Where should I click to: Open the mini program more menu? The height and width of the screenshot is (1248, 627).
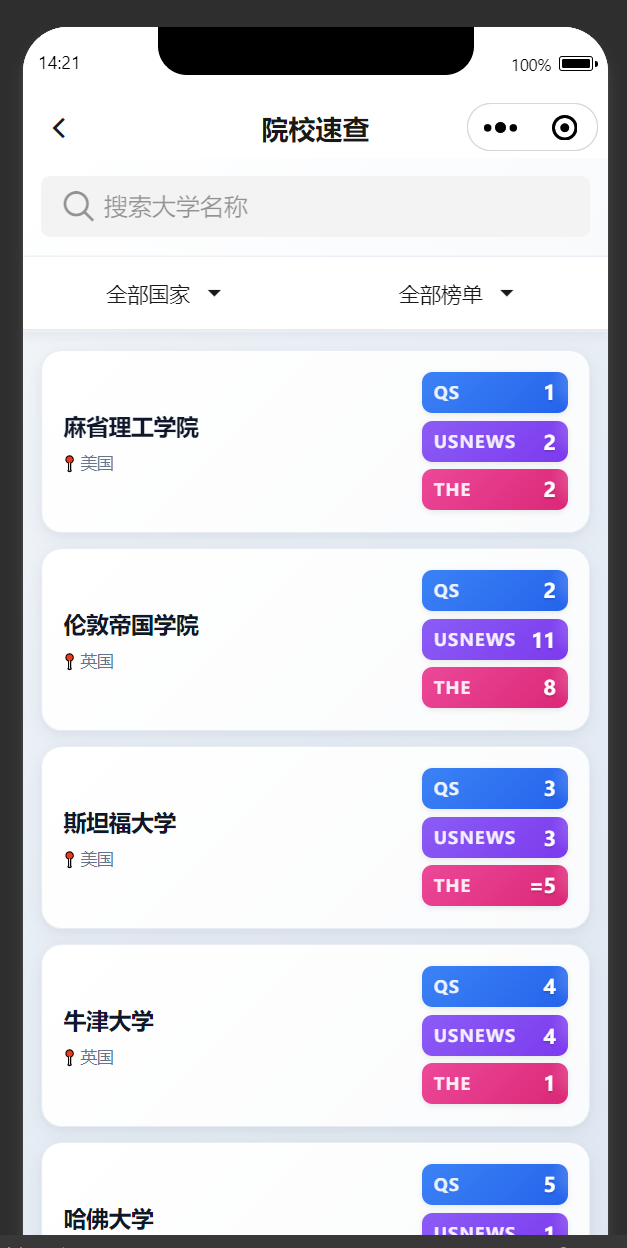coord(500,128)
